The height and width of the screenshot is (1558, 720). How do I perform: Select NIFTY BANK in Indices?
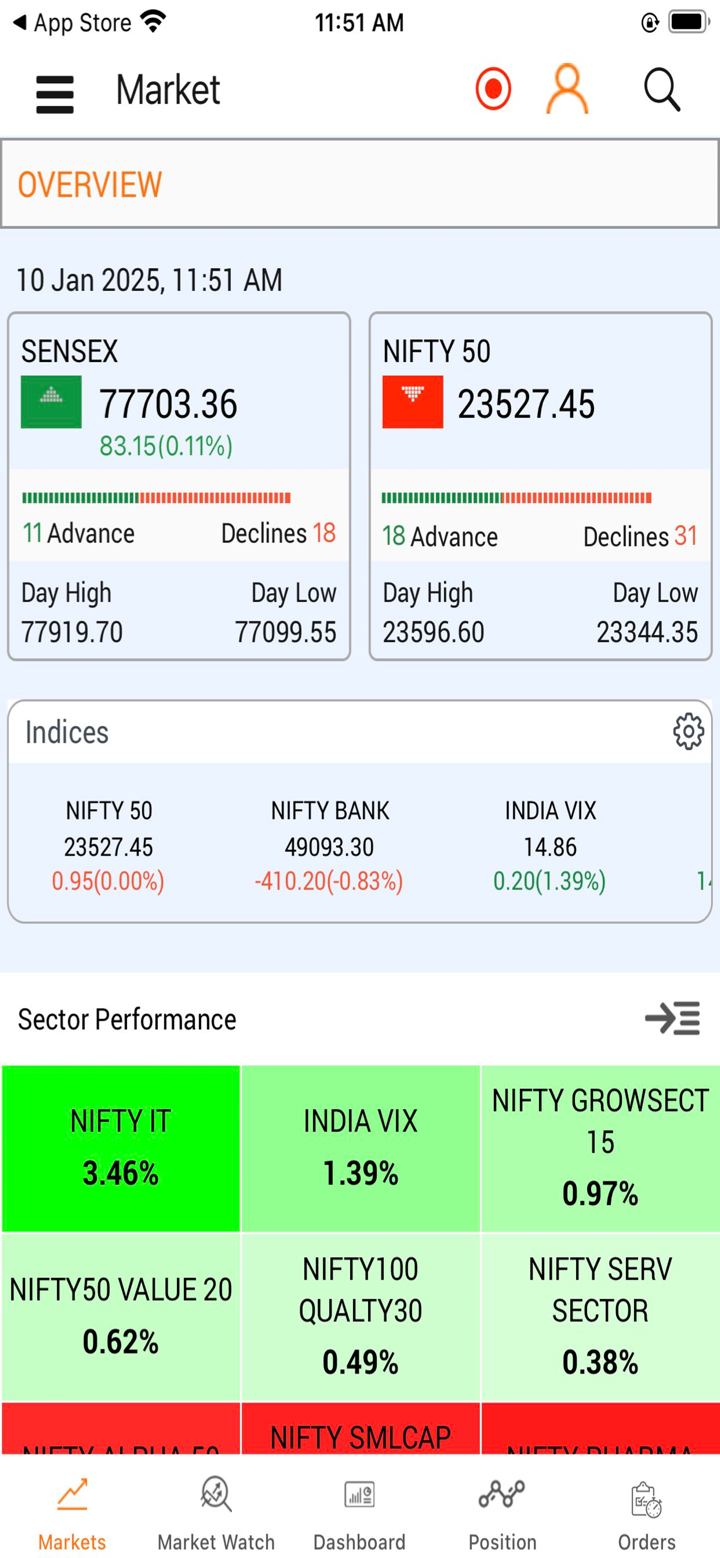pyautogui.click(x=329, y=846)
